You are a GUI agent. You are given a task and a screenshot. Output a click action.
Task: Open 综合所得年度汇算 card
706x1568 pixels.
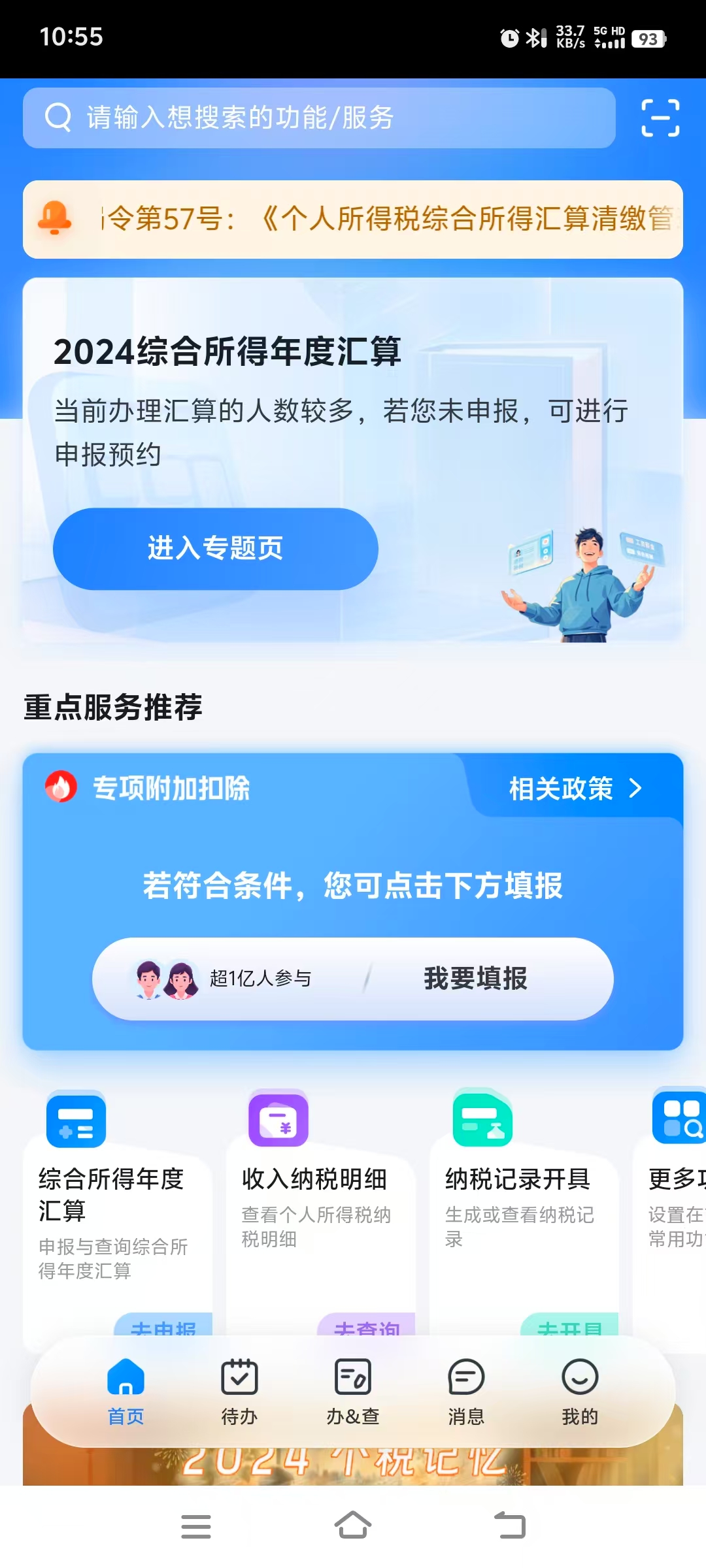118,1215
